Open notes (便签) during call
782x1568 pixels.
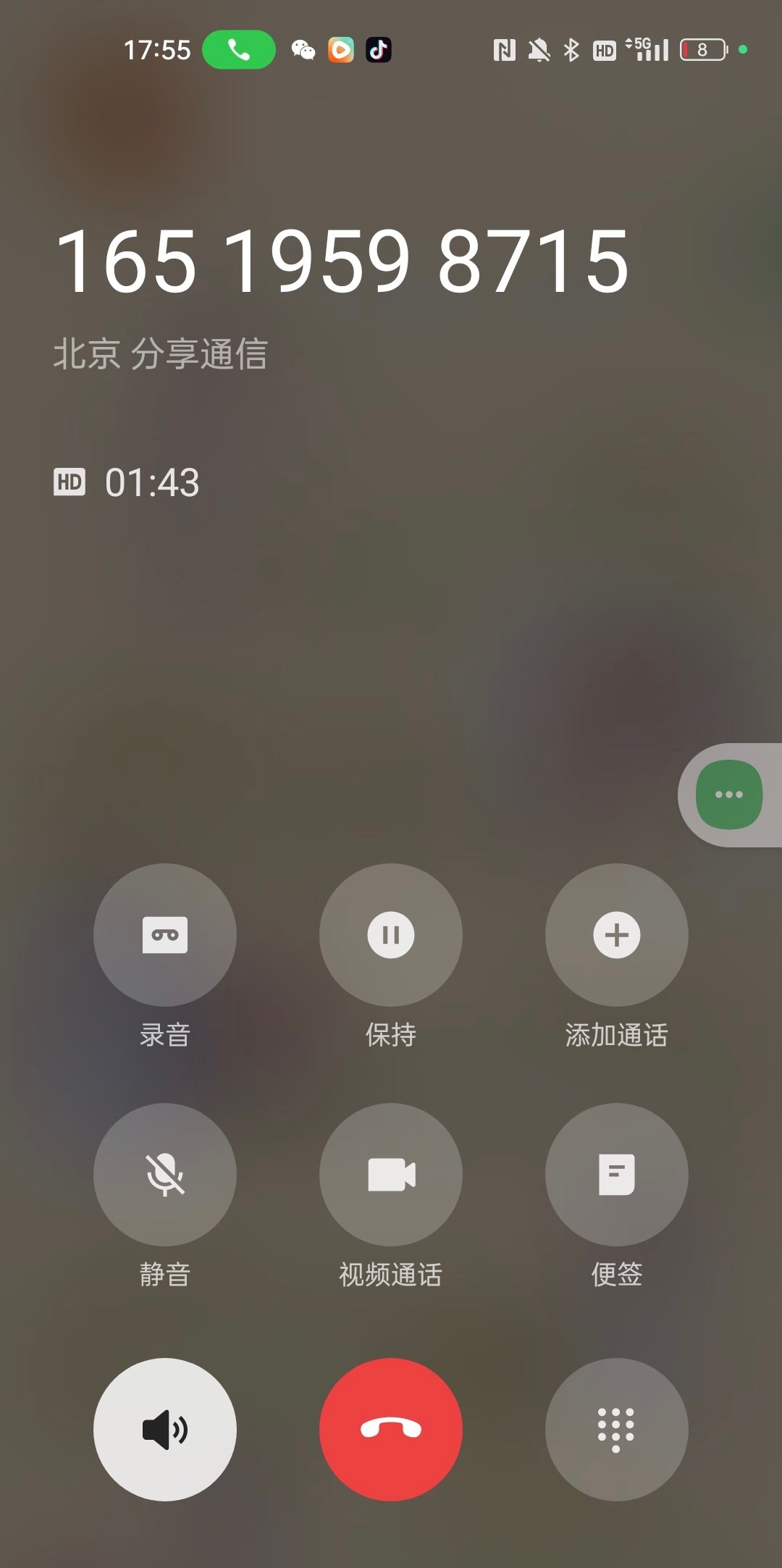pyautogui.click(x=616, y=1174)
